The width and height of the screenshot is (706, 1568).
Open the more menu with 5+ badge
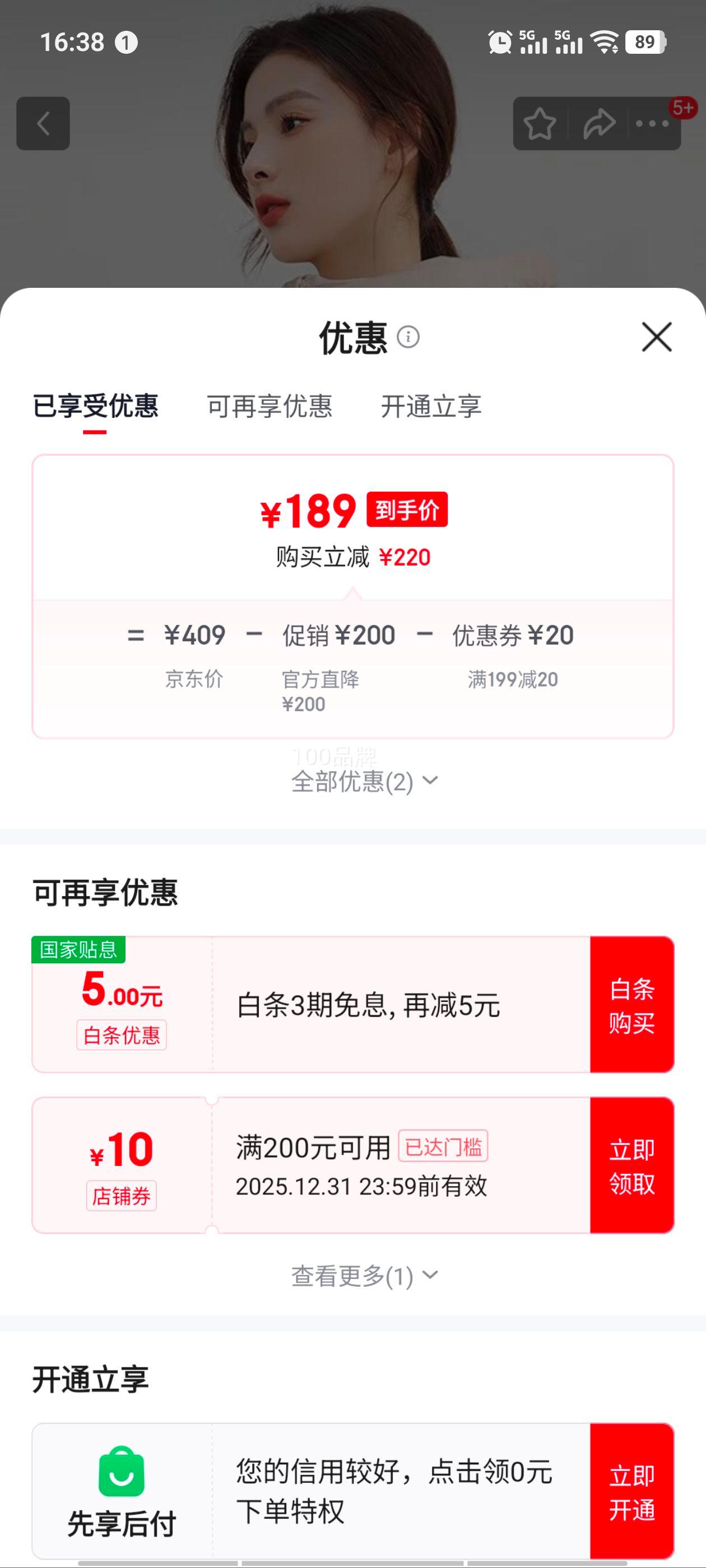click(x=651, y=124)
